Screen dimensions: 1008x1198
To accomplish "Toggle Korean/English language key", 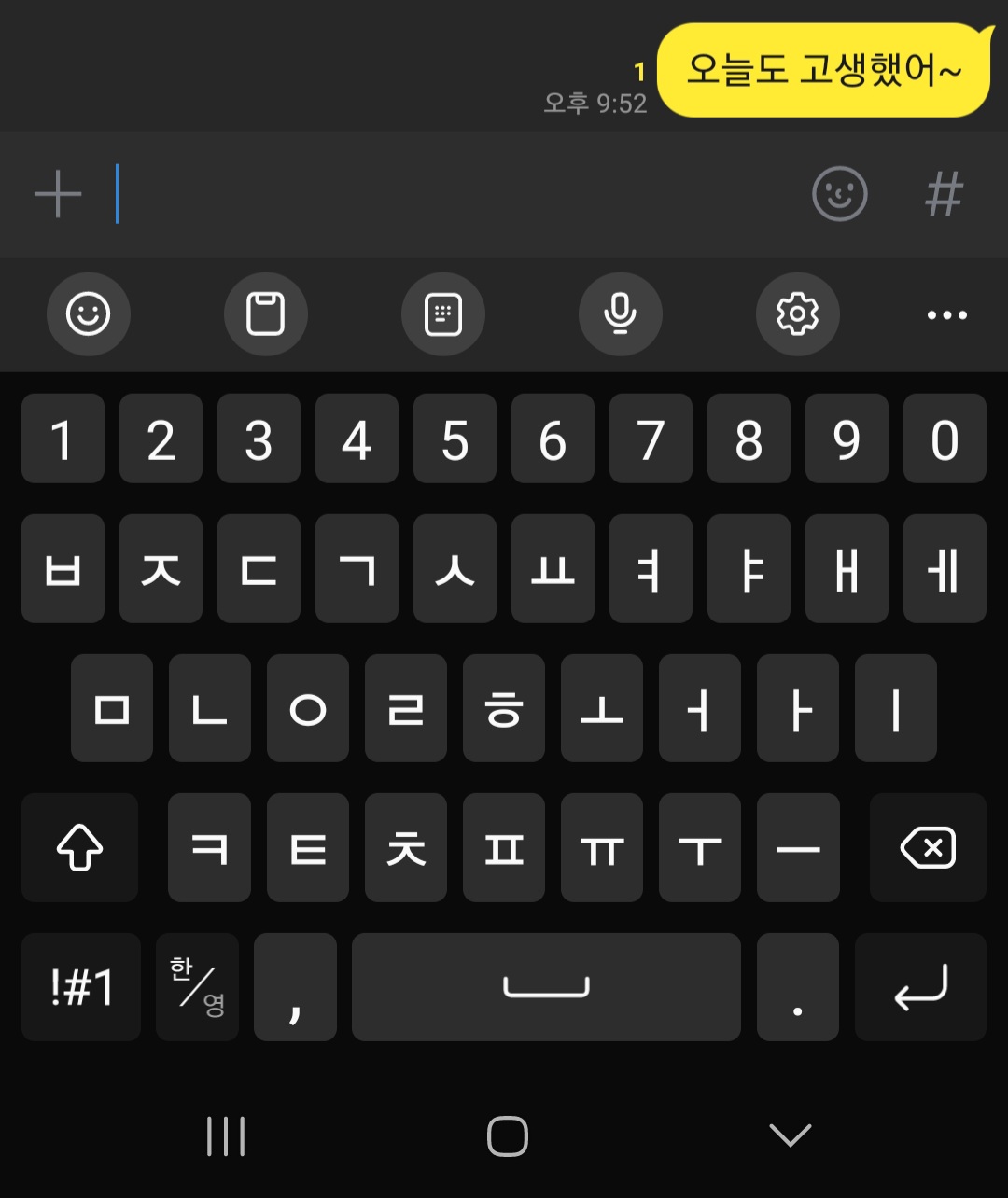I will (x=197, y=987).
